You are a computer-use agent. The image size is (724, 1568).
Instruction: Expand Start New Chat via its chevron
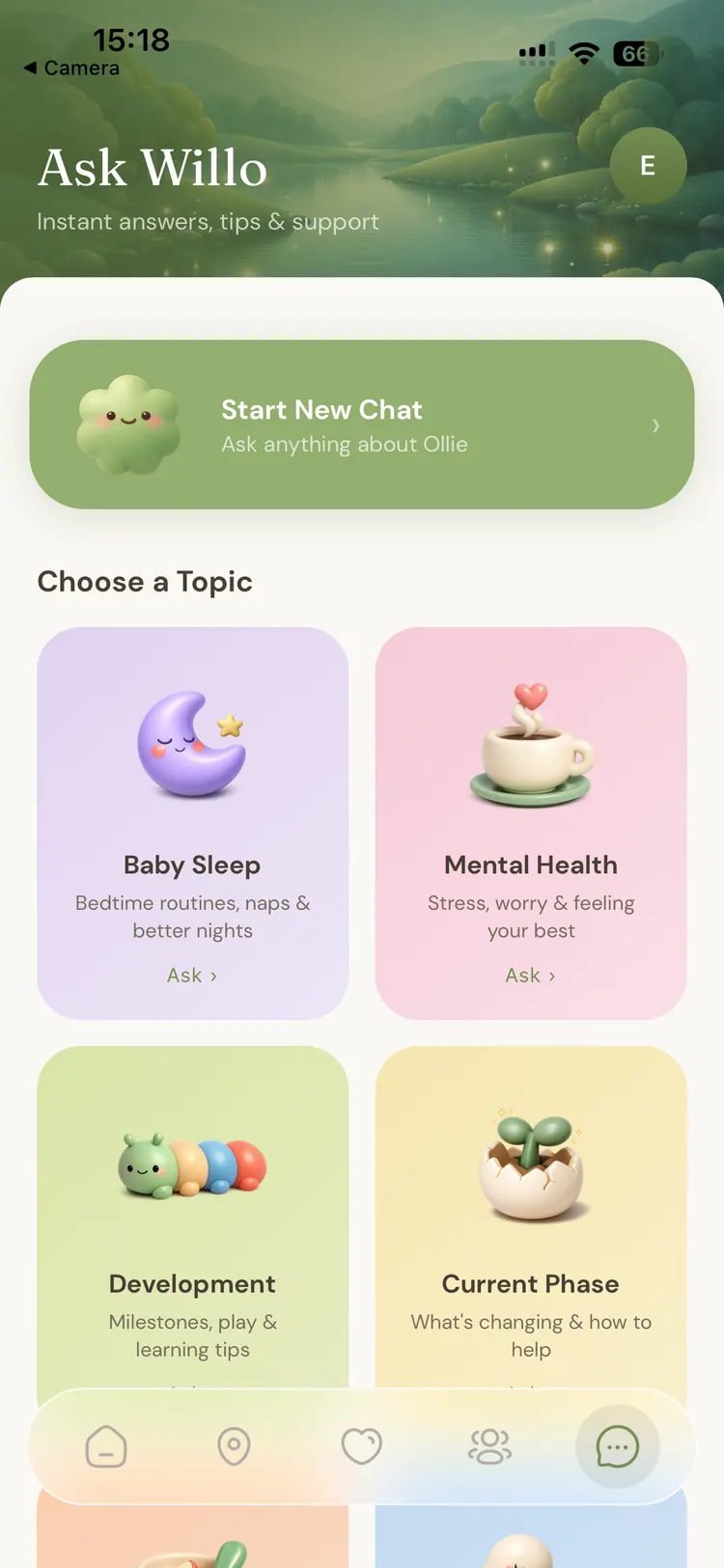(655, 425)
